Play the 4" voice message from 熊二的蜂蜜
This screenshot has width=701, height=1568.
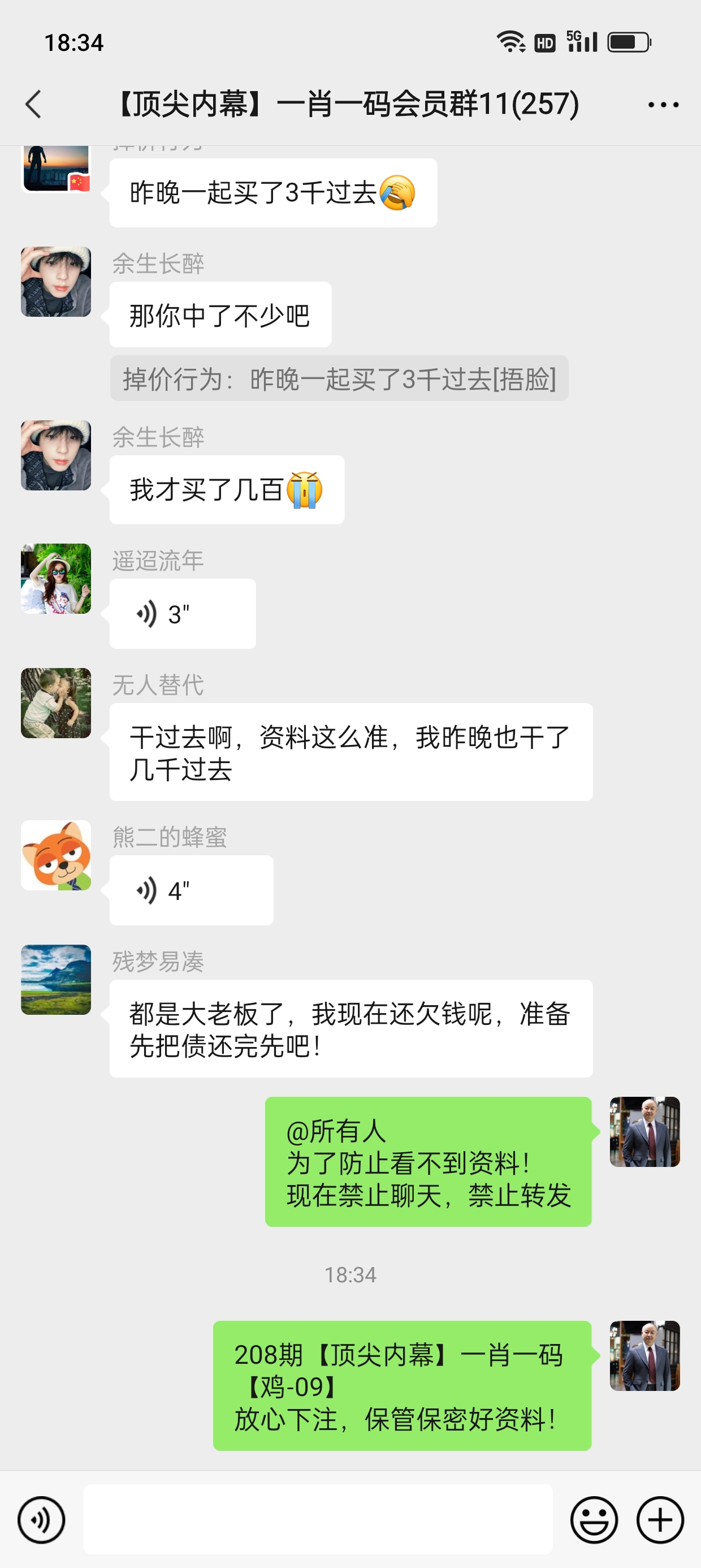pos(191,890)
